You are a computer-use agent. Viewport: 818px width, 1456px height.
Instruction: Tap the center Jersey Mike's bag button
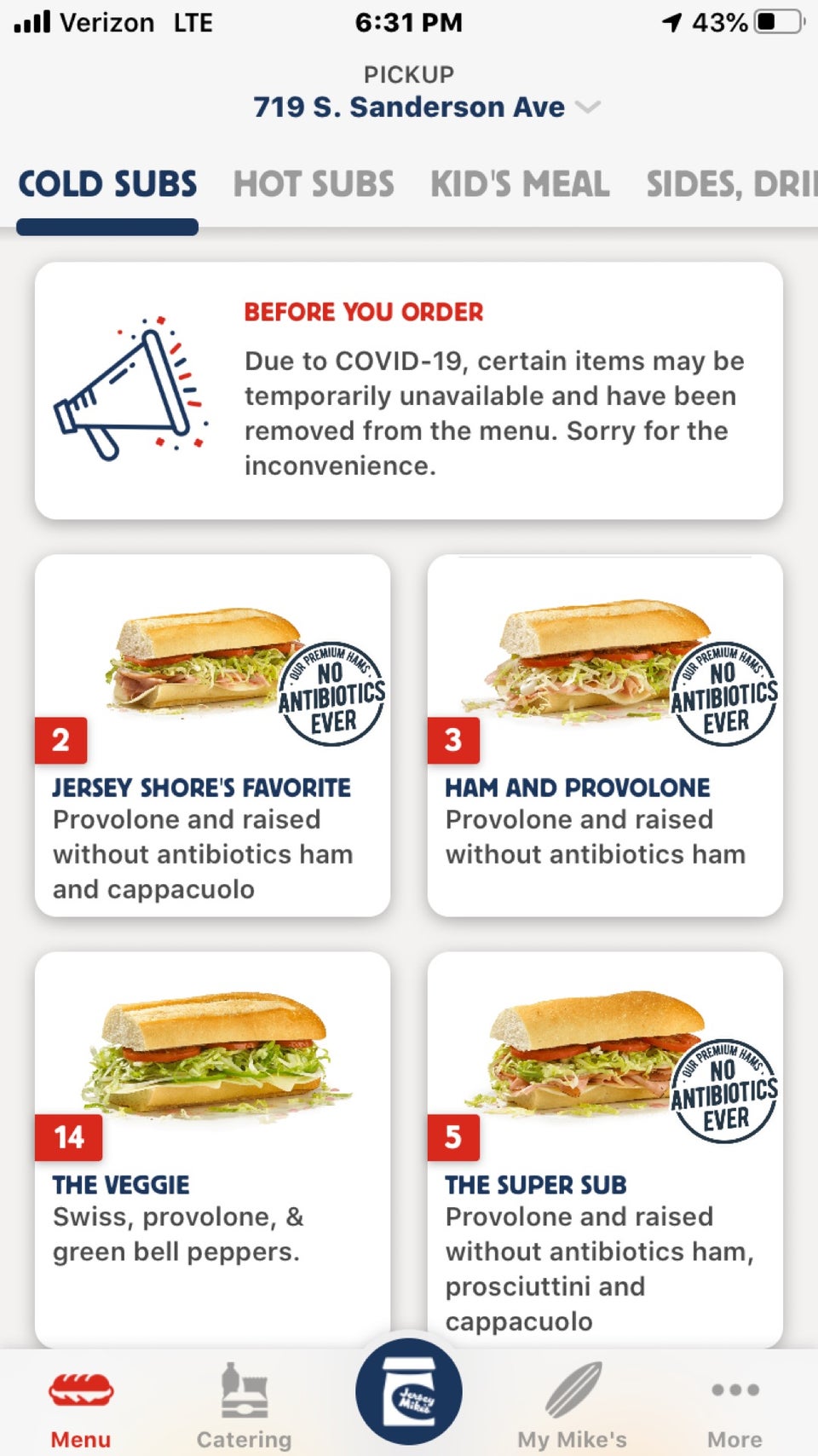409,1391
